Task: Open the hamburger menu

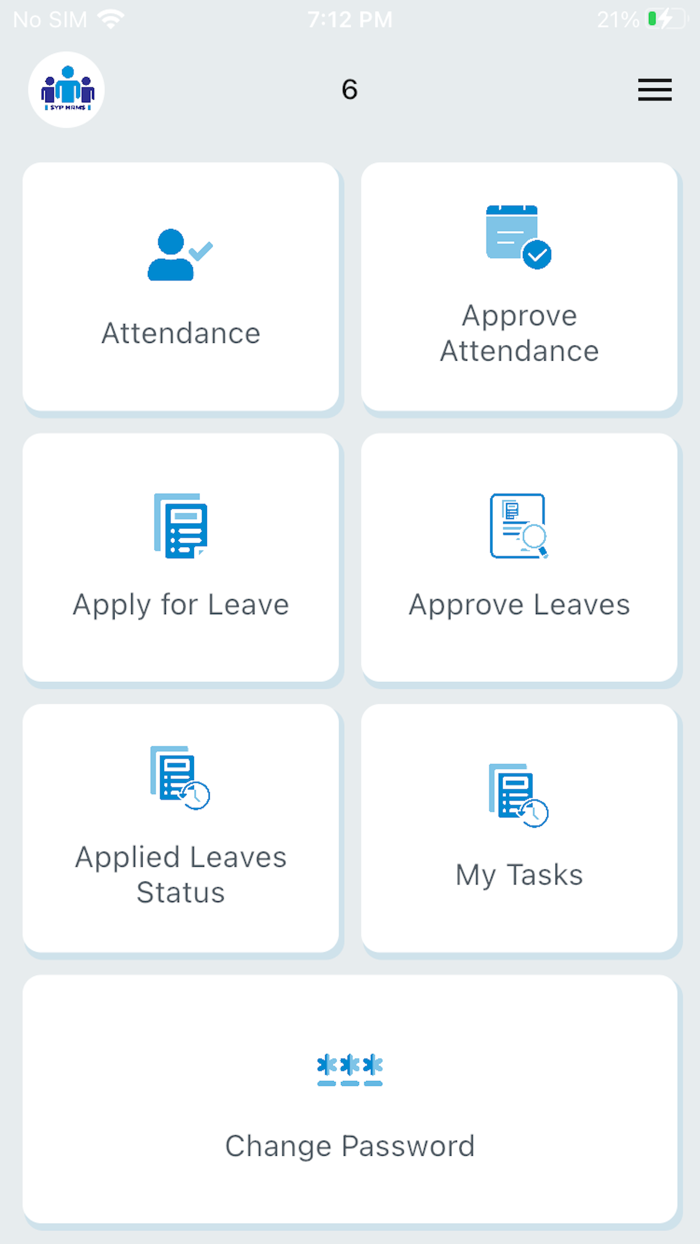Action: click(655, 90)
